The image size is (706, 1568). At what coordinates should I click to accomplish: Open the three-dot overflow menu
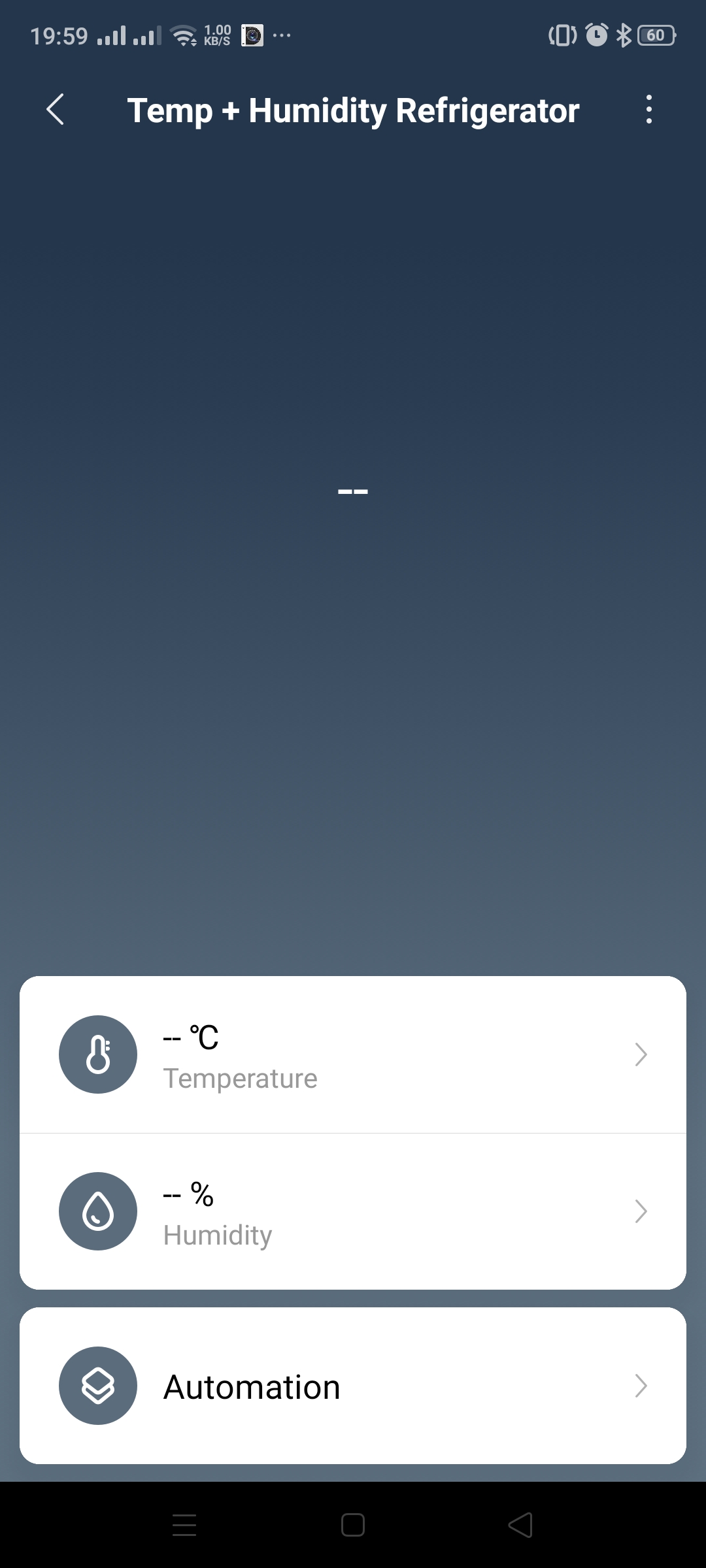tap(648, 109)
